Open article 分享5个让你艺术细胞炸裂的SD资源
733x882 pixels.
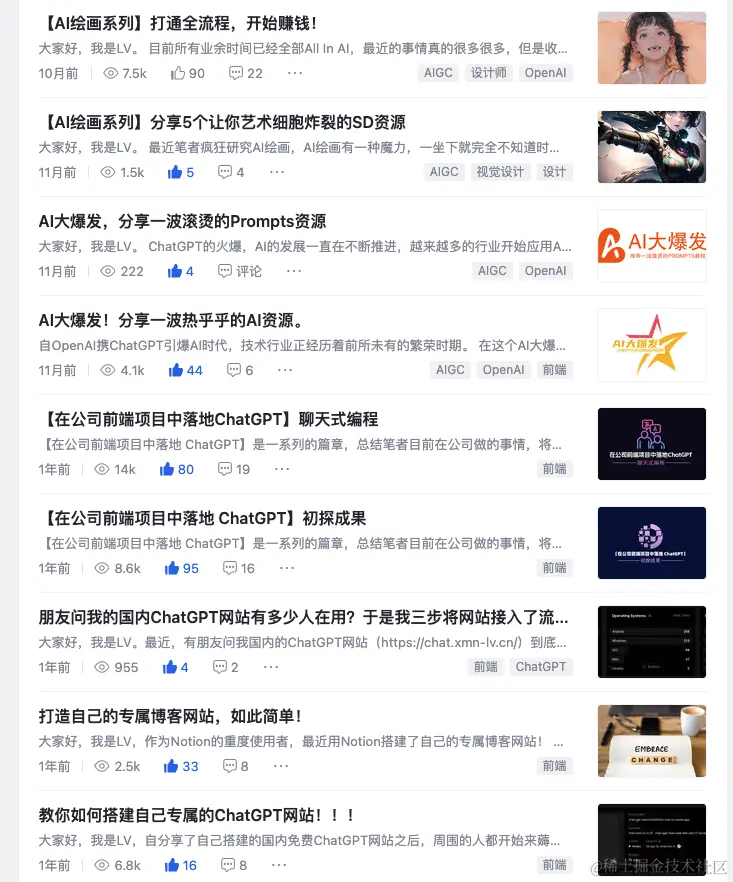click(x=222, y=122)
